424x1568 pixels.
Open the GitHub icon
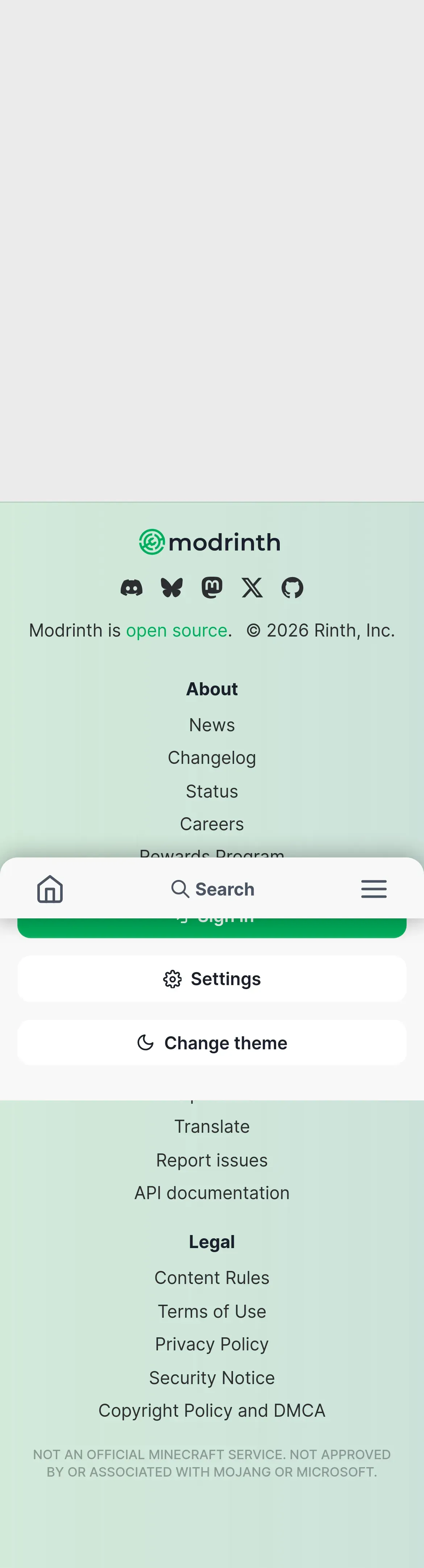click(292, 588)
